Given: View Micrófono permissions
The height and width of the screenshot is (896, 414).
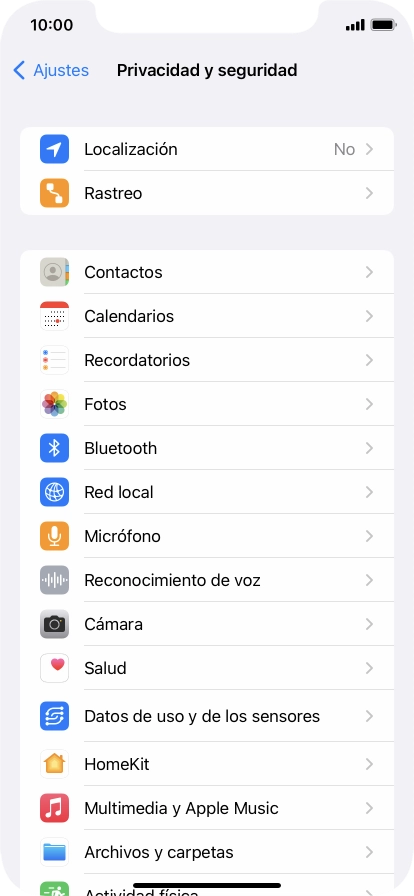Looking at the screenshot, I should [x=207, y=536].
